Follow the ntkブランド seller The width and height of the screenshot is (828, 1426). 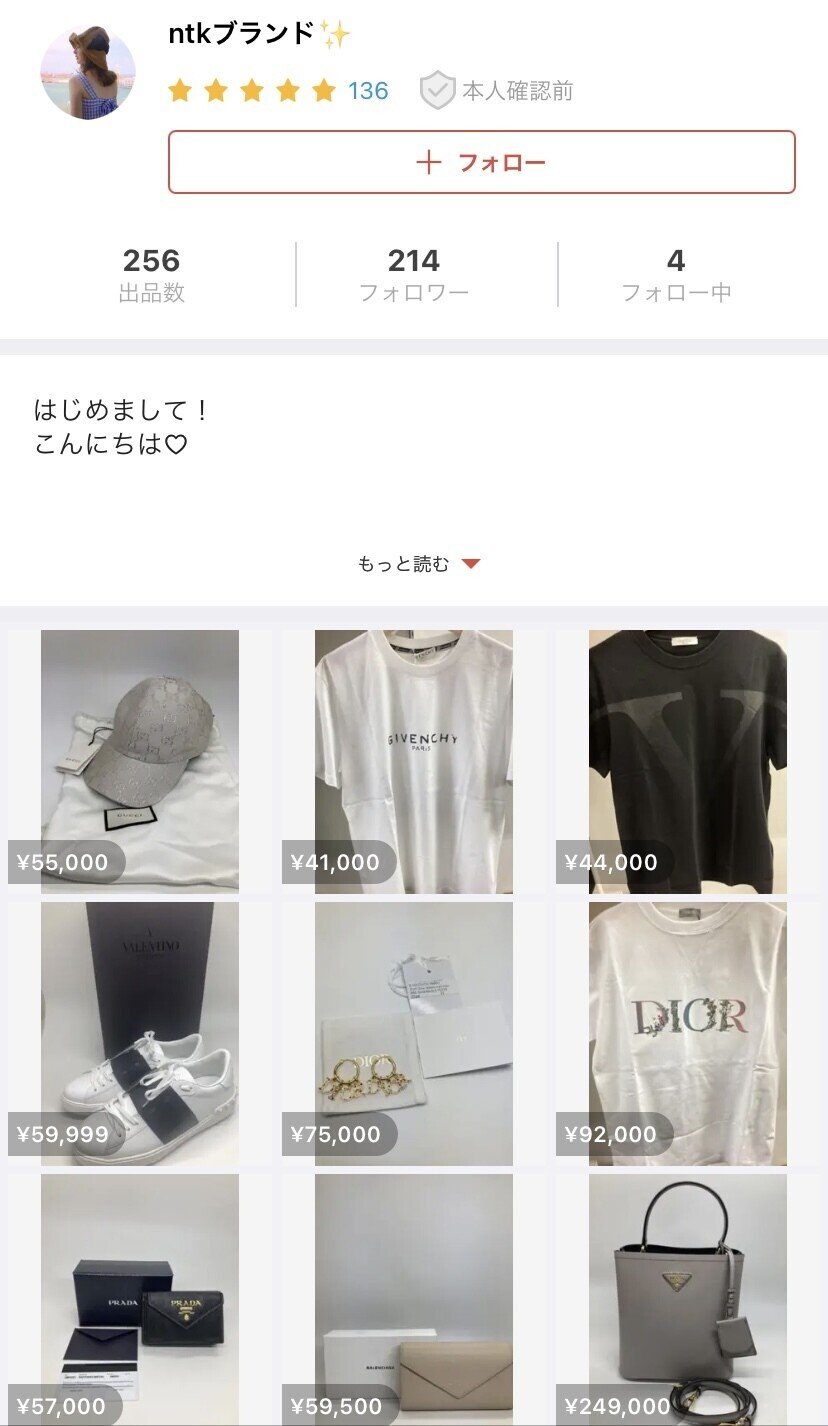click(x=481, y=162)
